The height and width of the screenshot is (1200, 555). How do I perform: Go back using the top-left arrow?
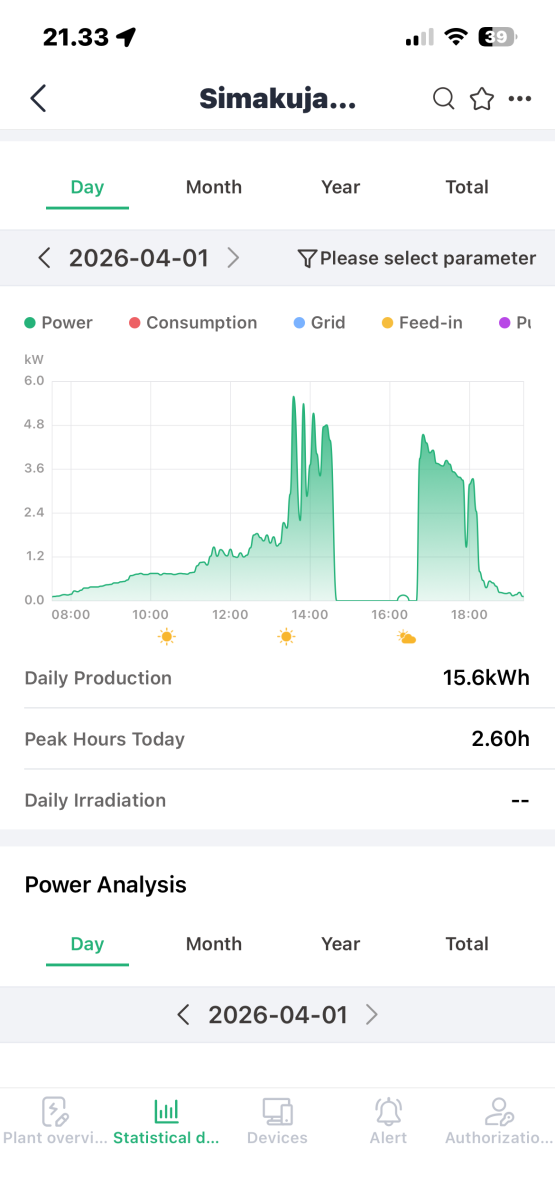[38, 98]
